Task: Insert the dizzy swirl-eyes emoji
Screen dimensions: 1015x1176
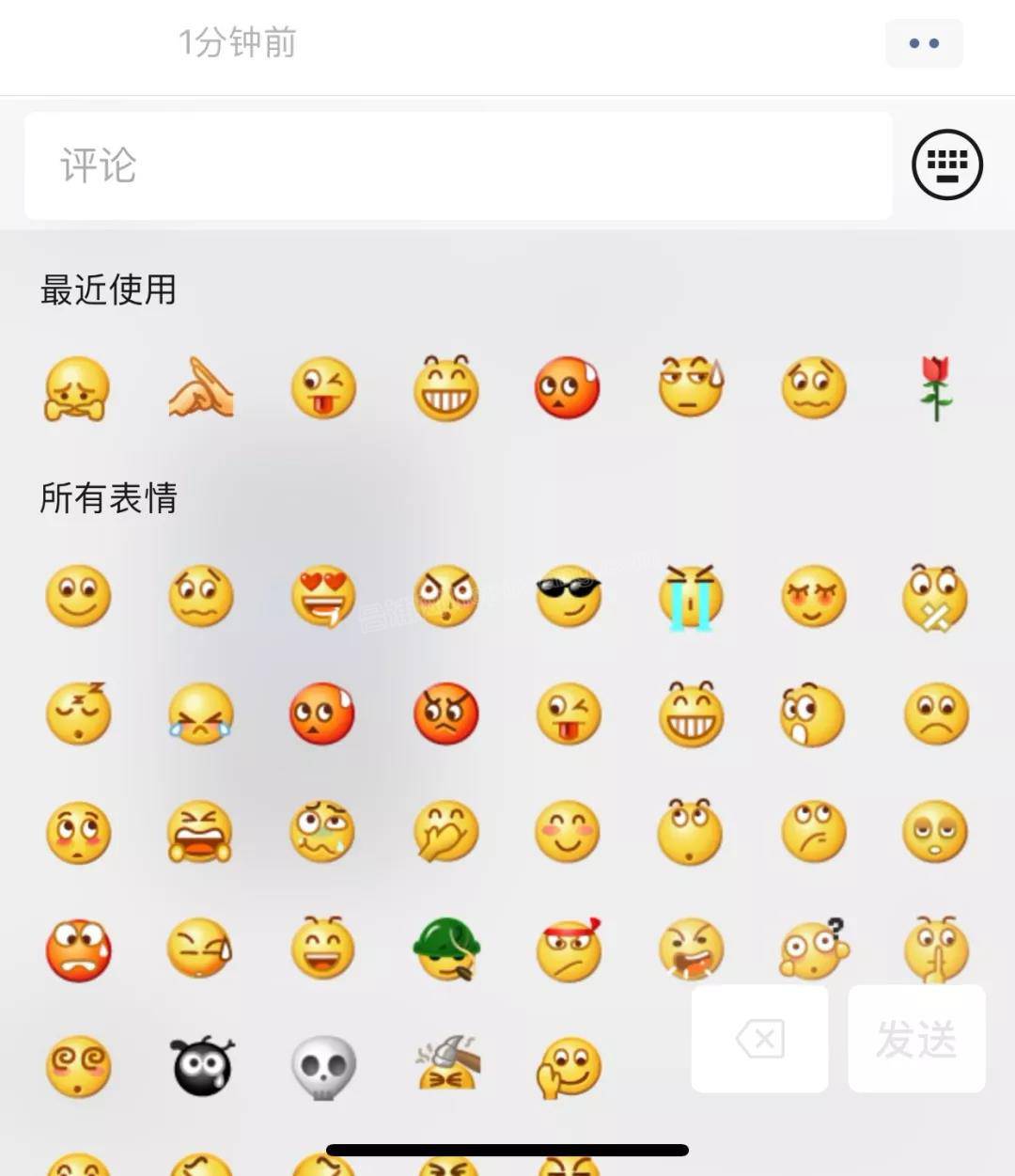Action: pos(78,1067)
